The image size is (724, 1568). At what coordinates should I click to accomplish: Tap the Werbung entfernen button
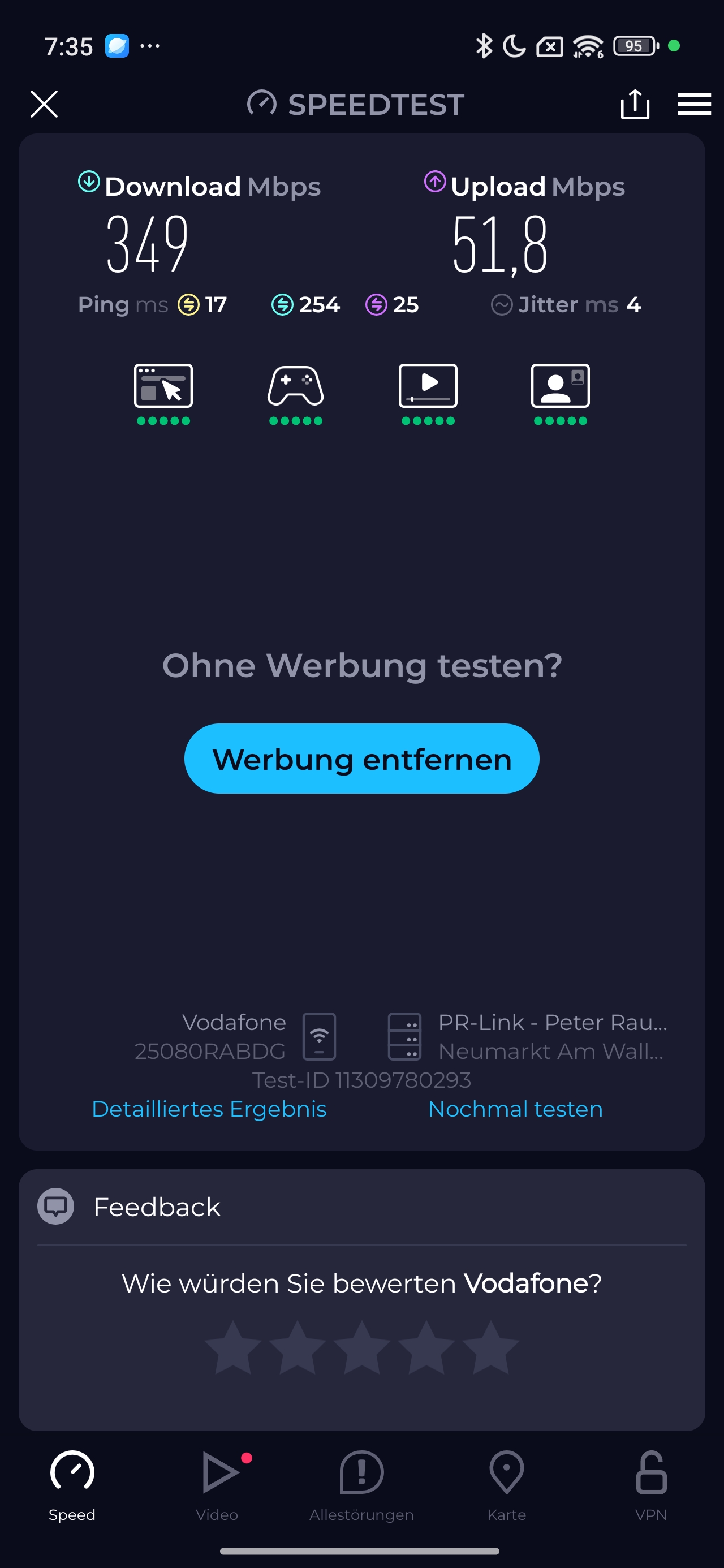[x=361, y=759]
